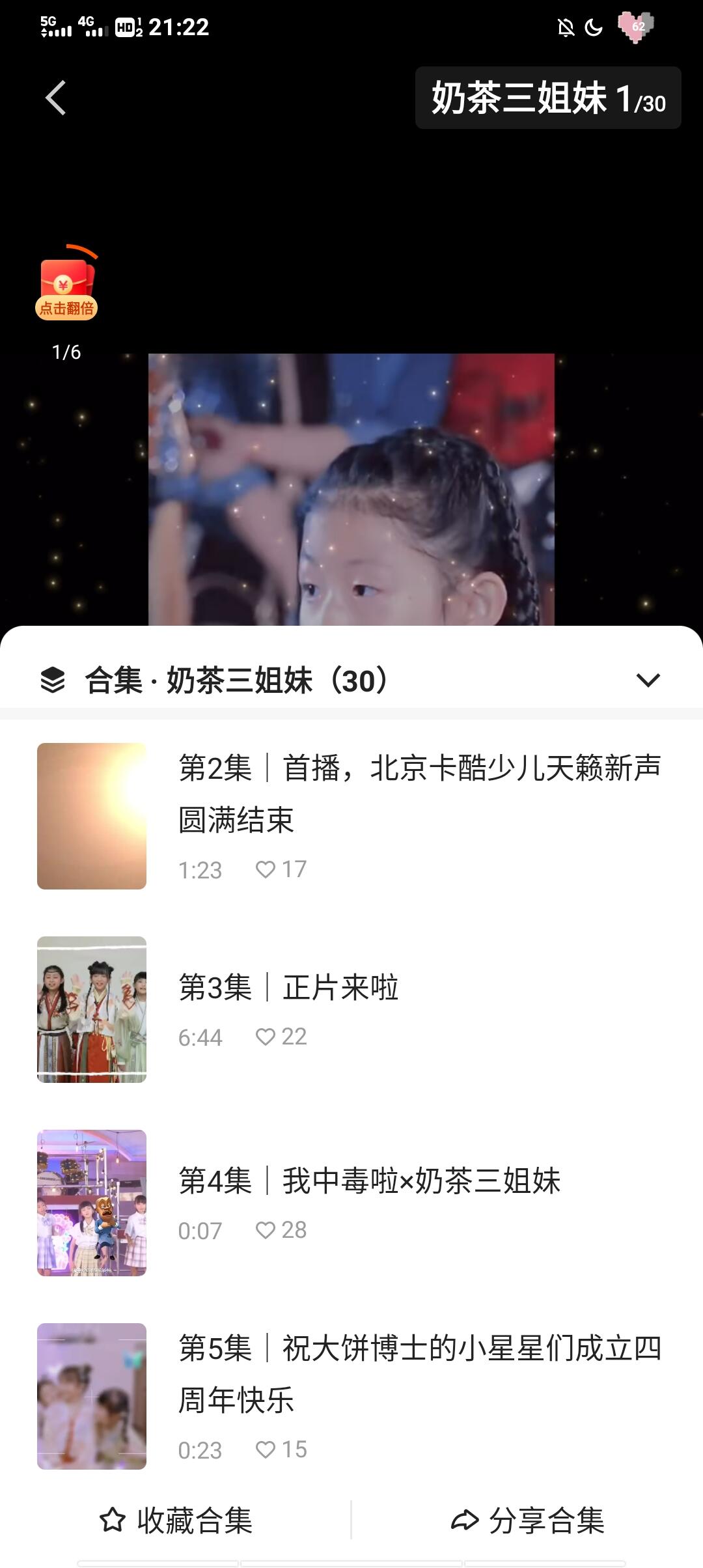This screenshot has height=1568, width=703.
Task: Play 第2集 首播，北京卡酷少儿天籁新声圆满结束
Action: click(x=351, y=815)
